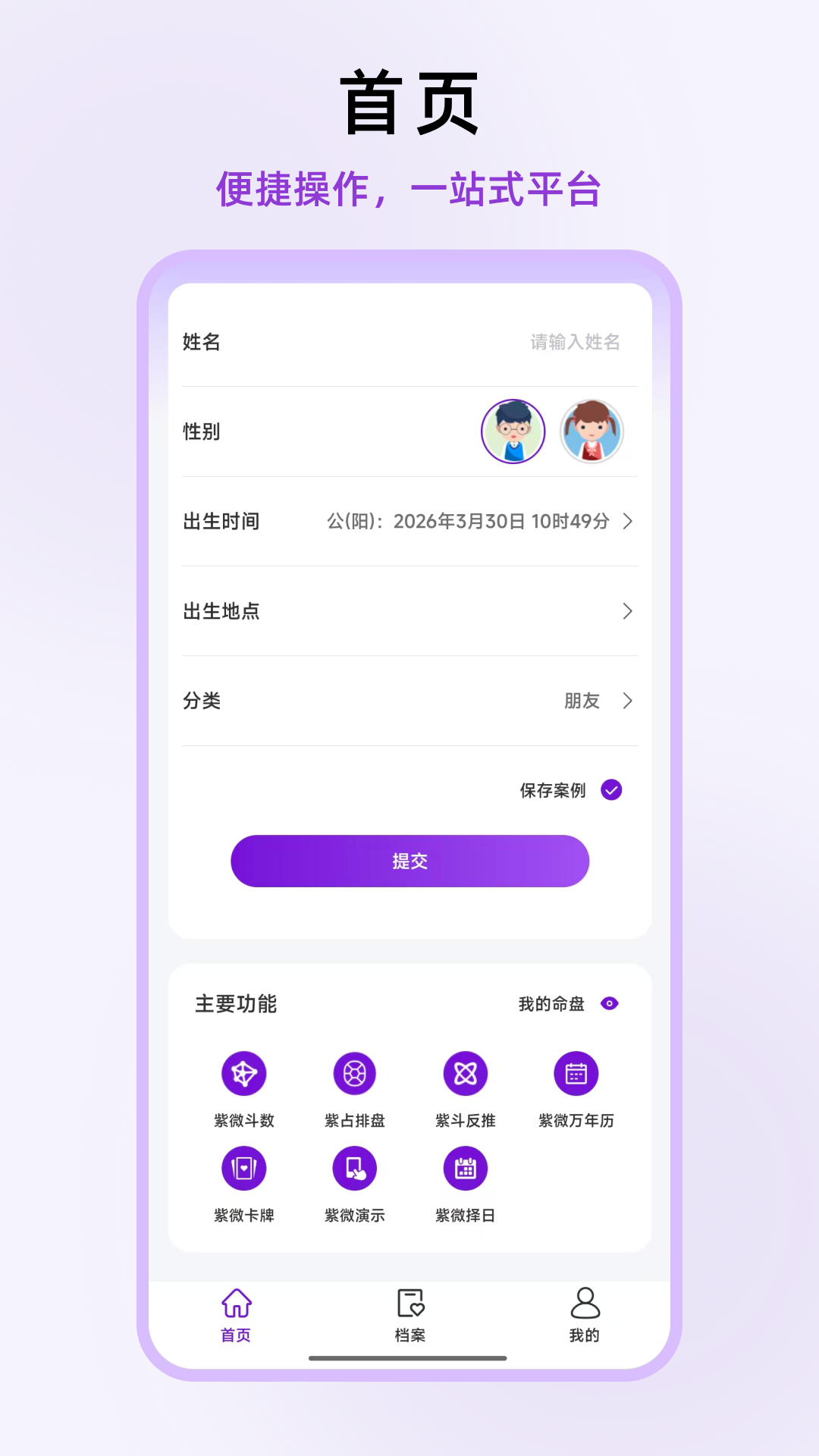Open 我的命盘 link

click(551, 1003)
